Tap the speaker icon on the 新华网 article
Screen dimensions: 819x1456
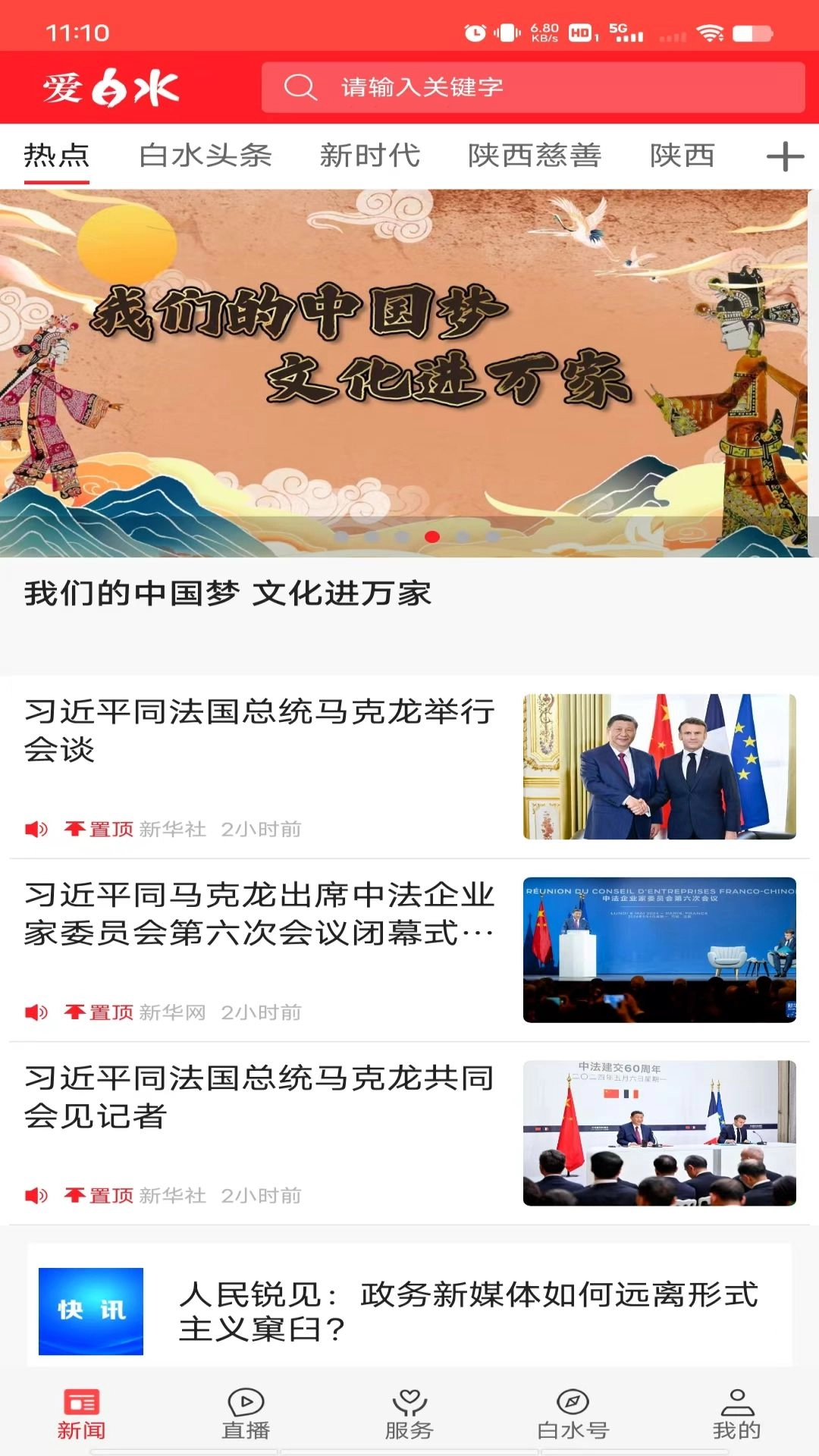(37, 1011)
